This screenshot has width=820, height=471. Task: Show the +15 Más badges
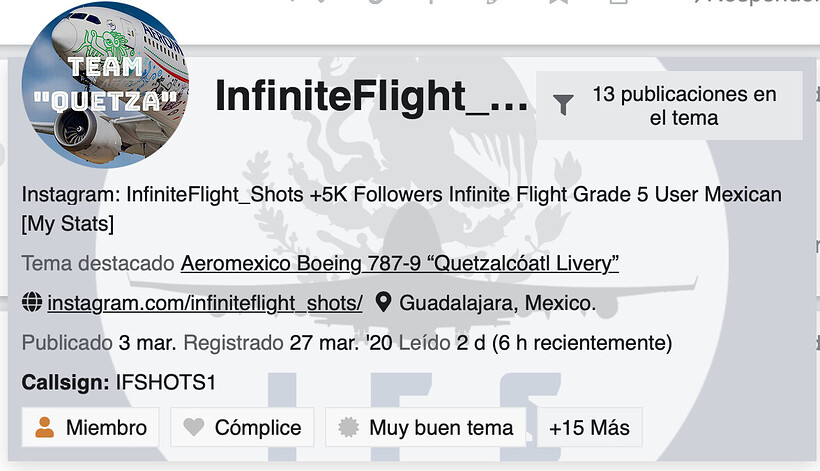[x=589, y=428]
